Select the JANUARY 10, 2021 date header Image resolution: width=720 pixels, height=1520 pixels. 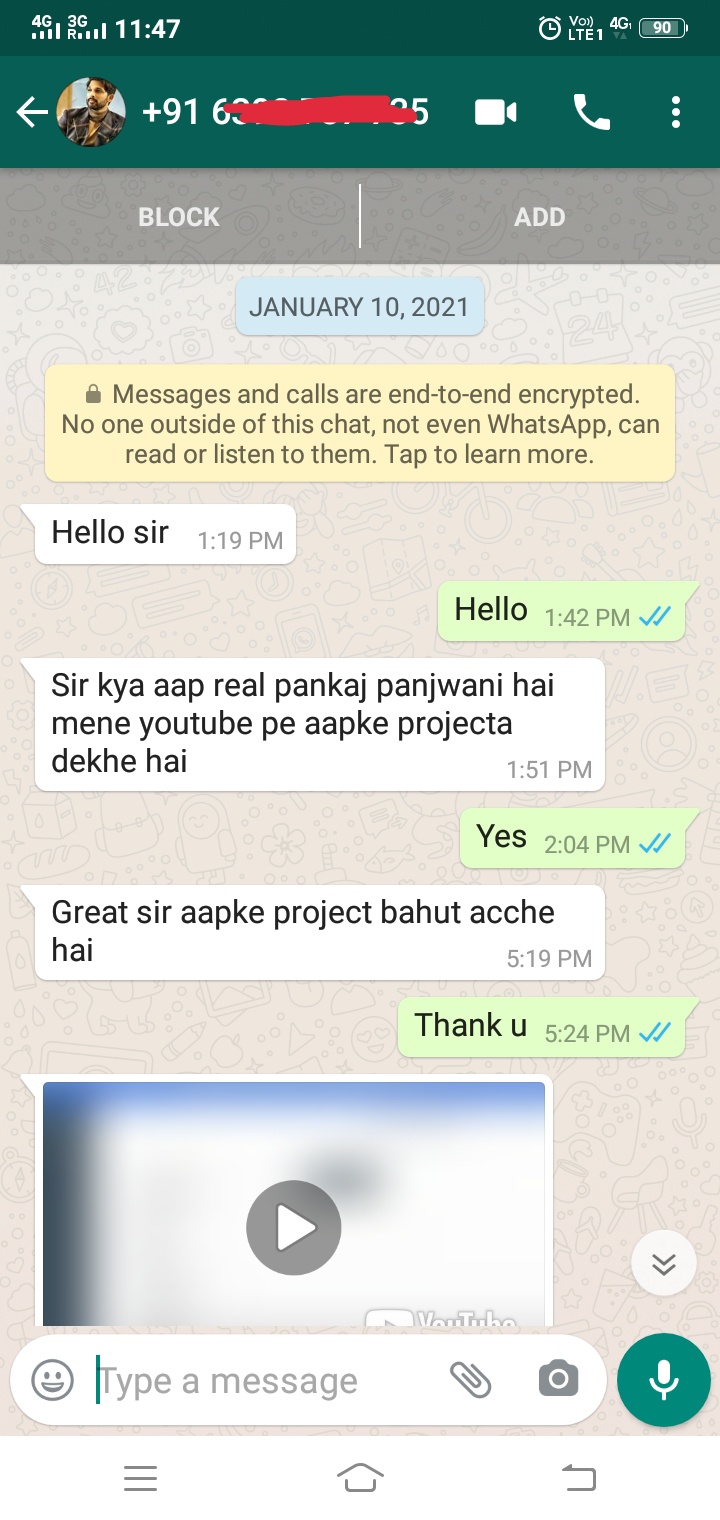coord(359,306)
